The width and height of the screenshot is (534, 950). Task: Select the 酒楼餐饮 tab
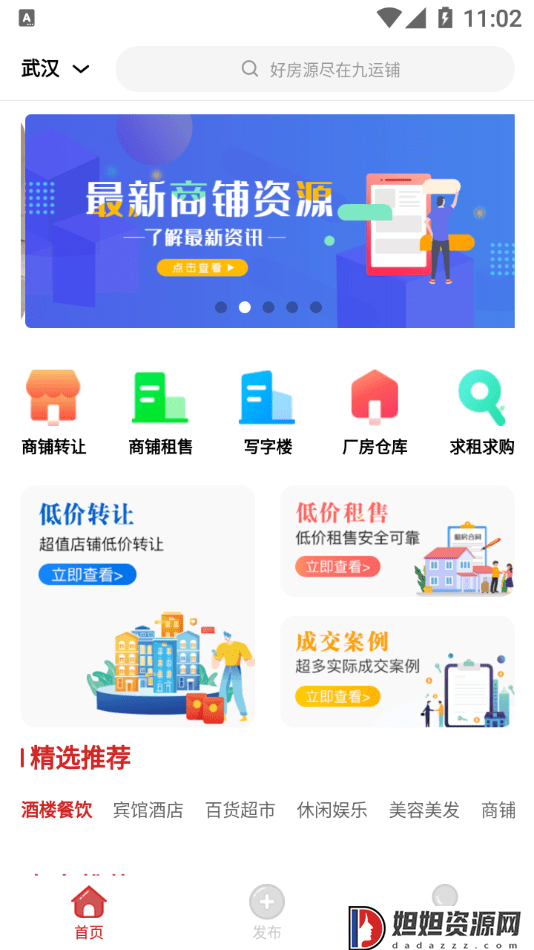(56, 810)
